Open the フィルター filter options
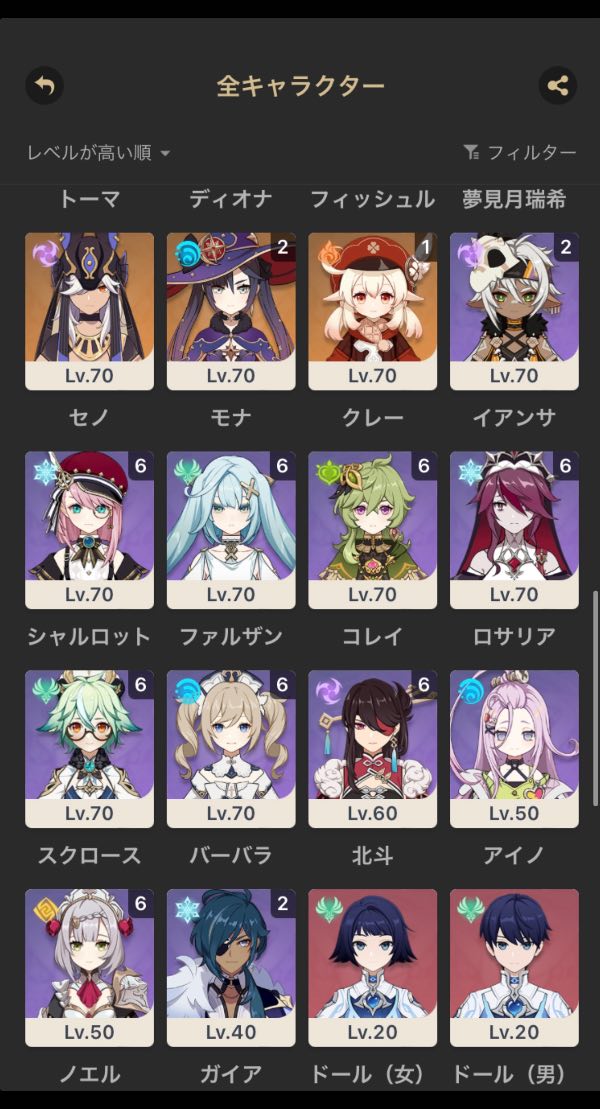 pos(520,153)
